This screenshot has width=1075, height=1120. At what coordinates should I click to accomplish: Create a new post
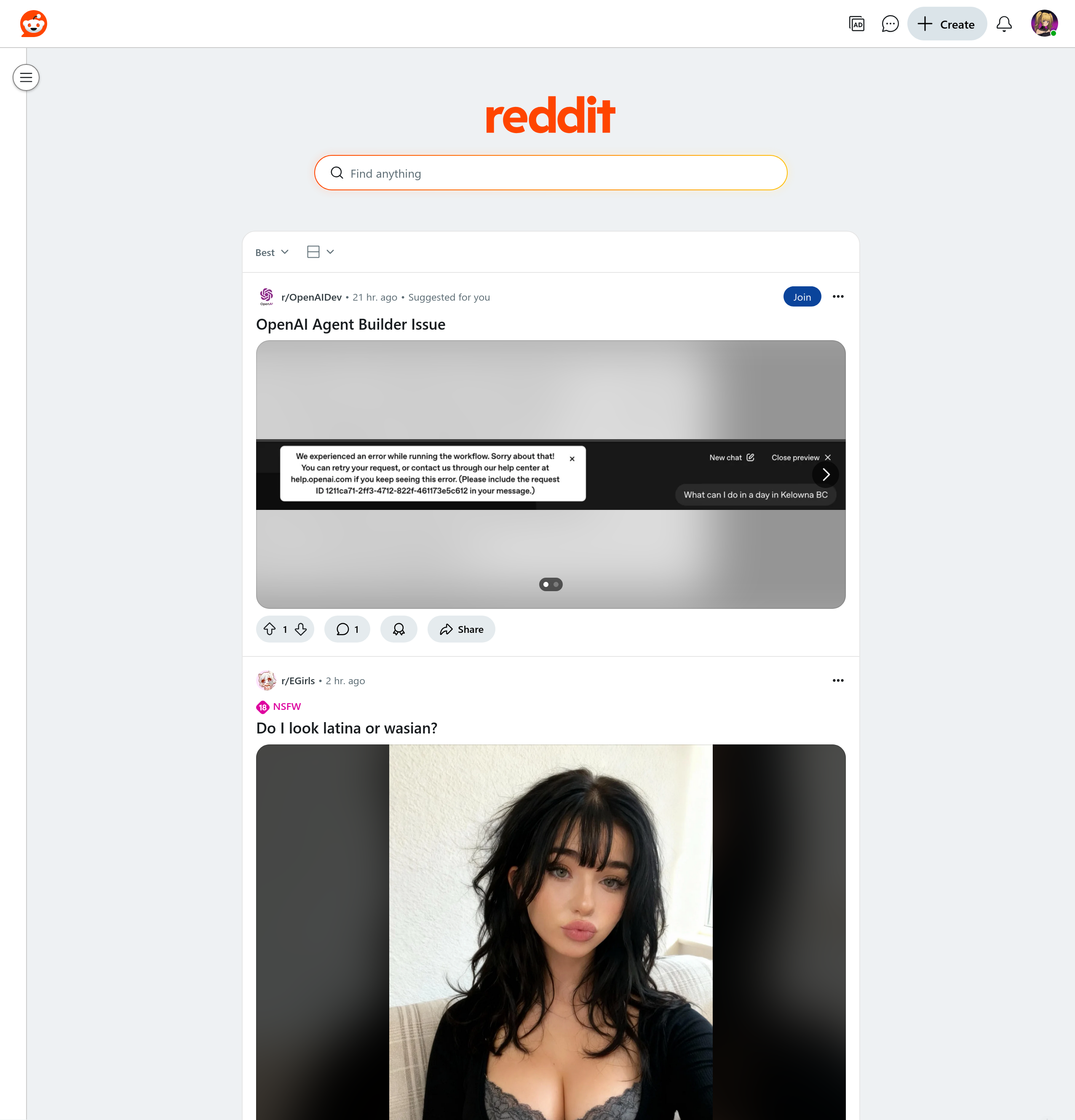coord(947,24)
